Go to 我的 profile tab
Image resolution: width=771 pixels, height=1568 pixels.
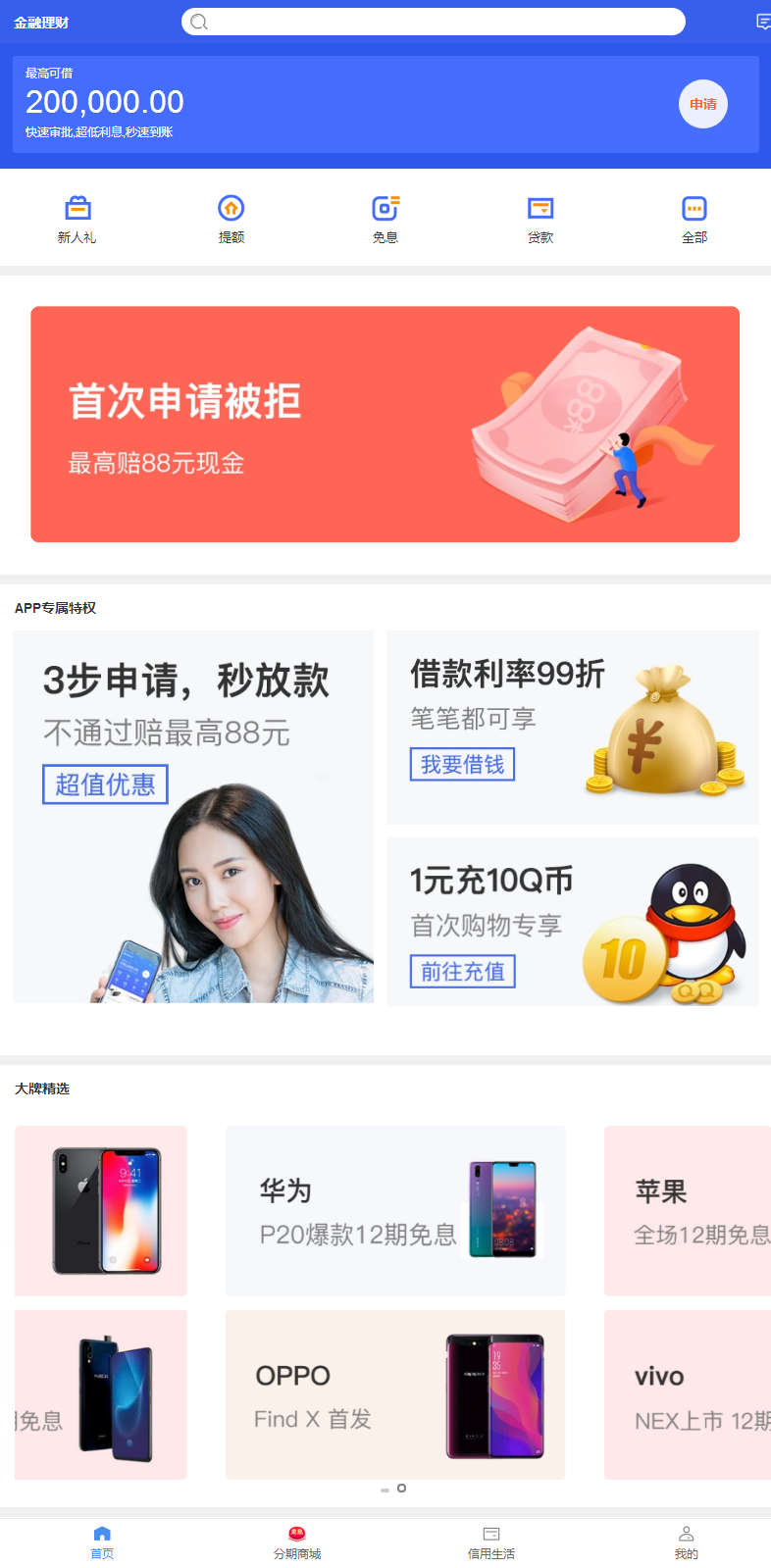pyautogui.click(x=686, y=1543)
